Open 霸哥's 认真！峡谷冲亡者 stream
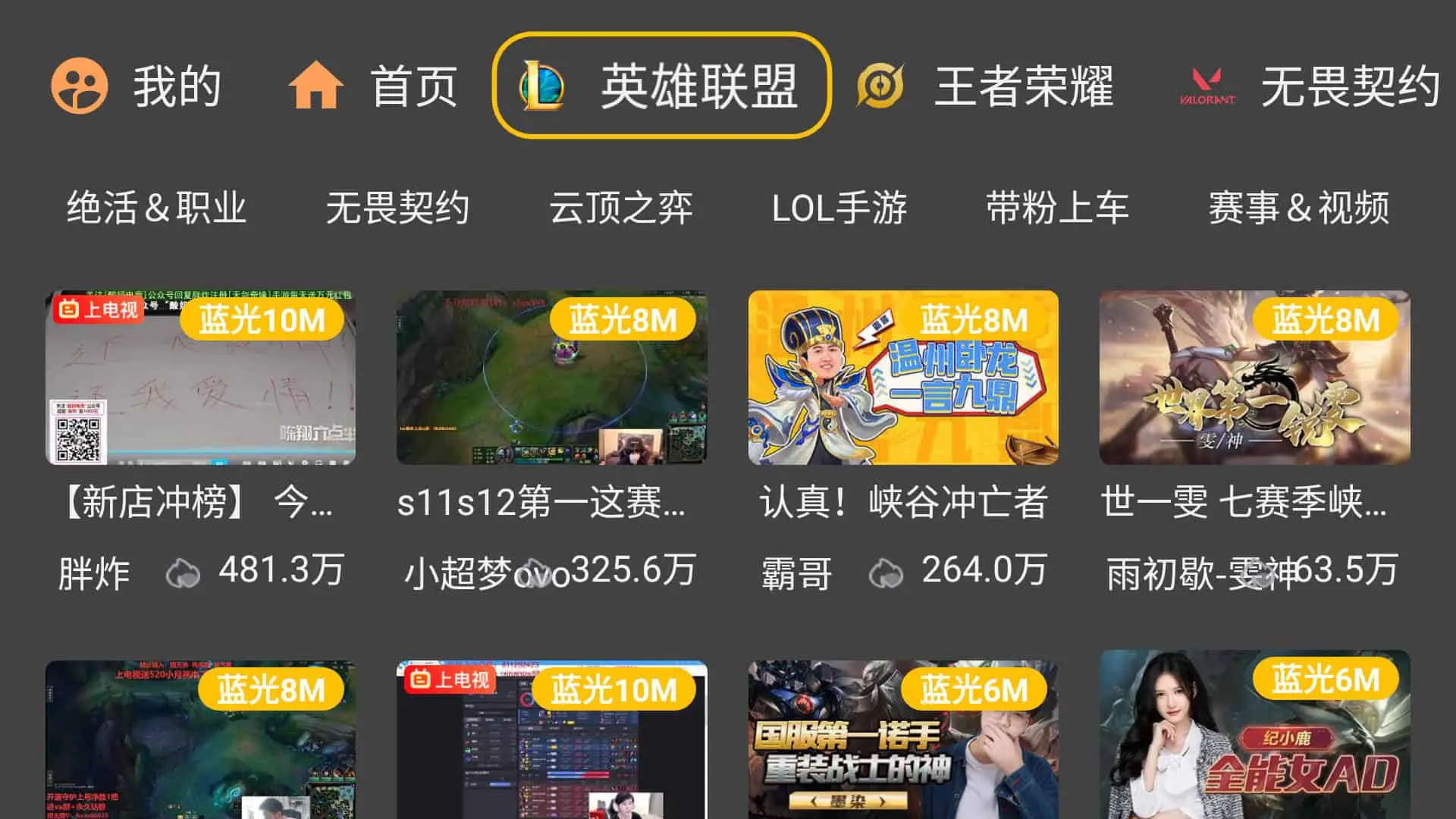 tap(902, 378)
